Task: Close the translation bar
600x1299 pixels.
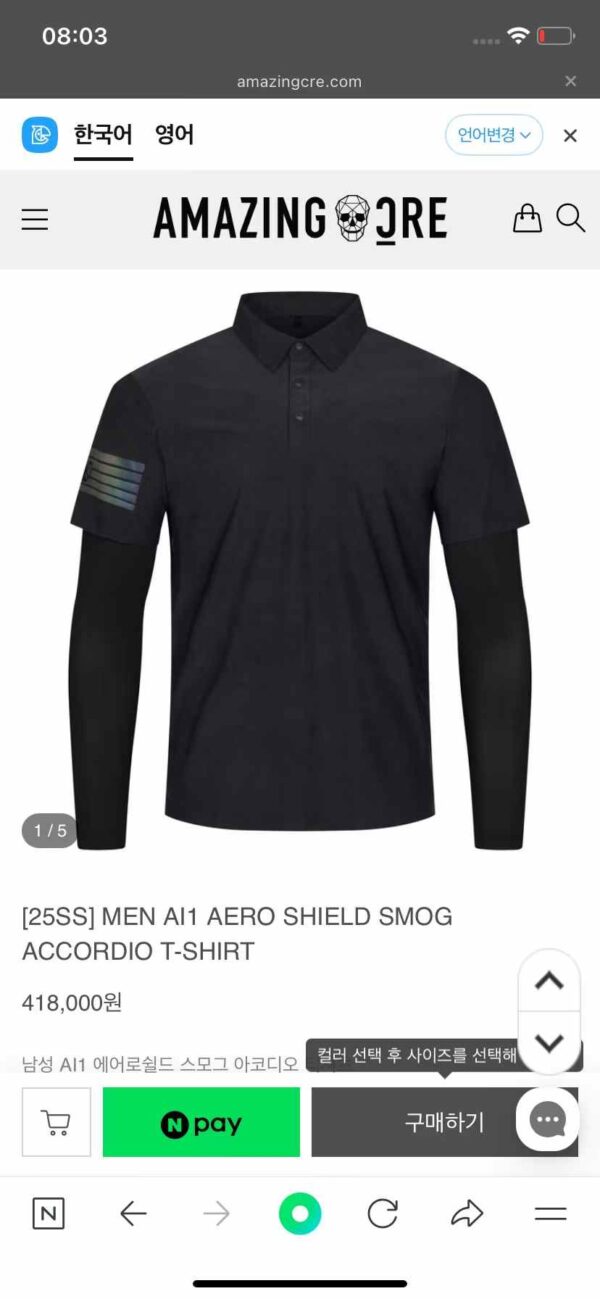Action: click(570, 136)
